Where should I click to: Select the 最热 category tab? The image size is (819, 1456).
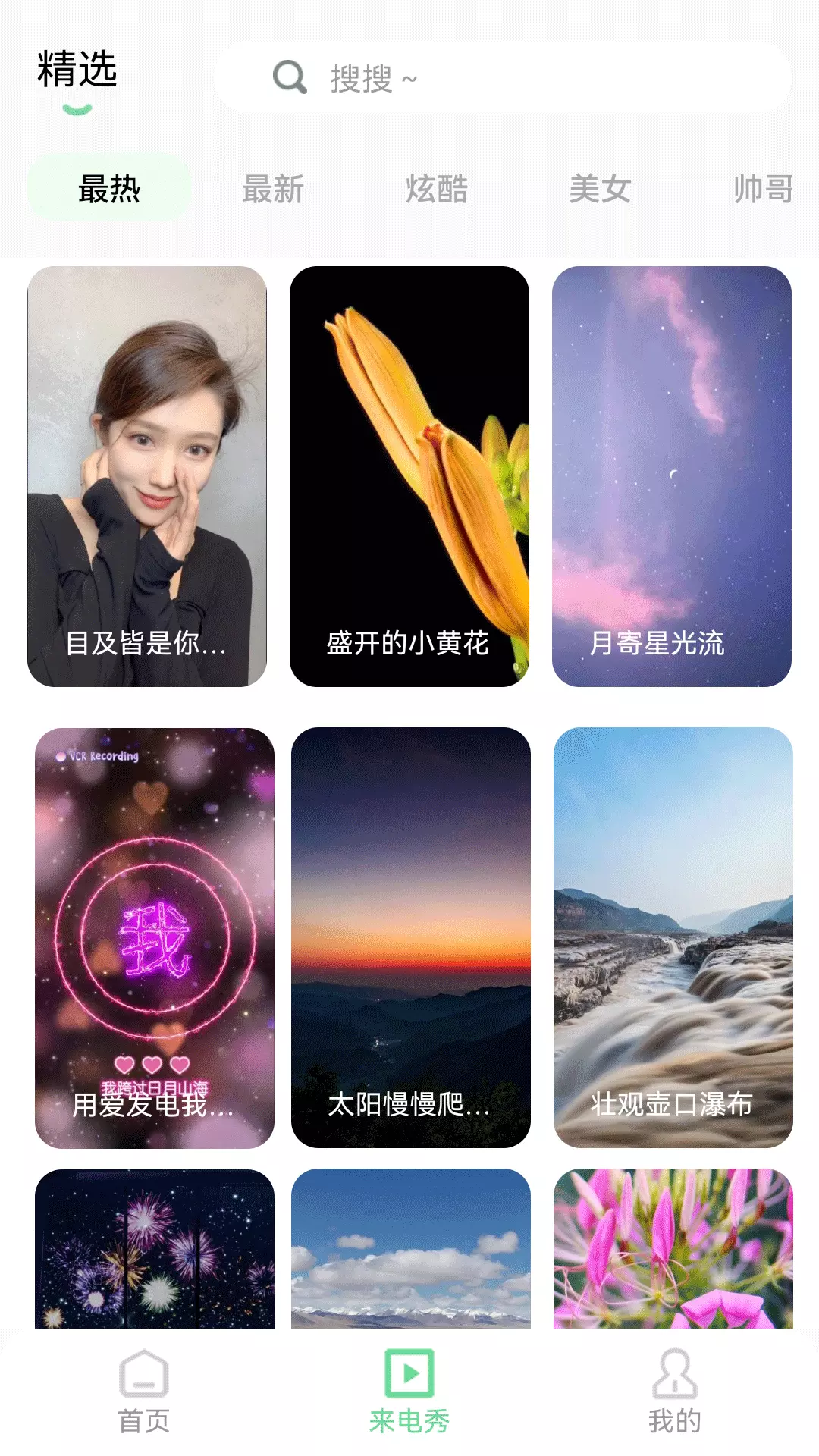[x=109, y=188]
